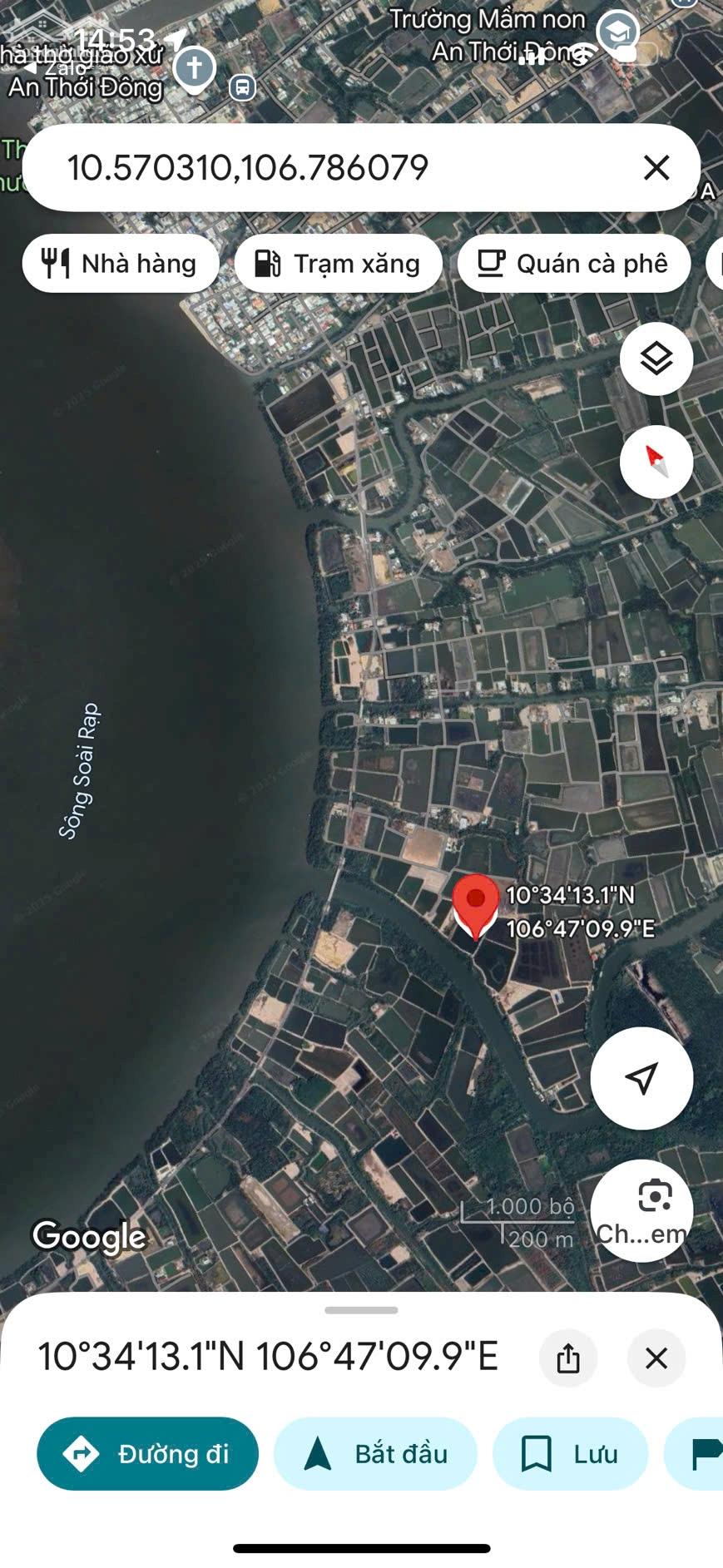This screenshot has height=1568, width=723.
Task: Open Trường Mầm non An Thới Đông marker
Action: pos(617,32)
